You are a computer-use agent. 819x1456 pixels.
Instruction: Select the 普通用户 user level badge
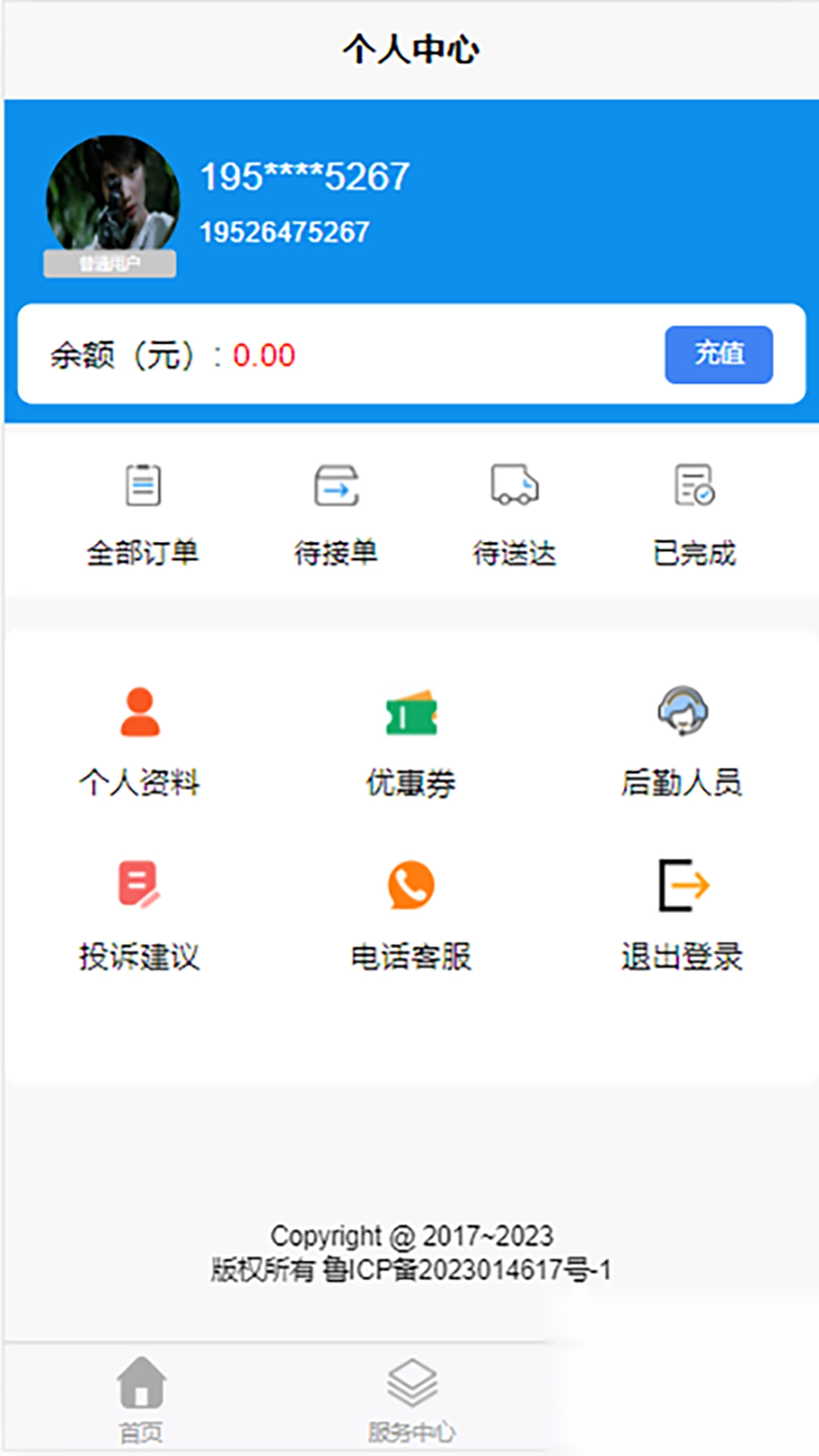point(110,263)
